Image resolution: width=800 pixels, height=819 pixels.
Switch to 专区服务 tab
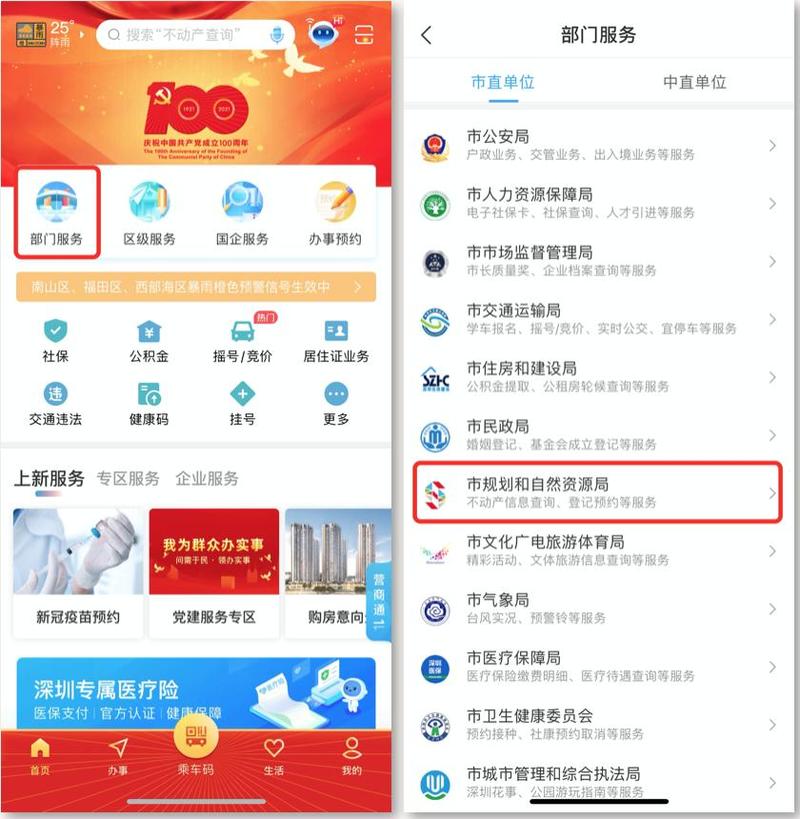coord(127,478)
